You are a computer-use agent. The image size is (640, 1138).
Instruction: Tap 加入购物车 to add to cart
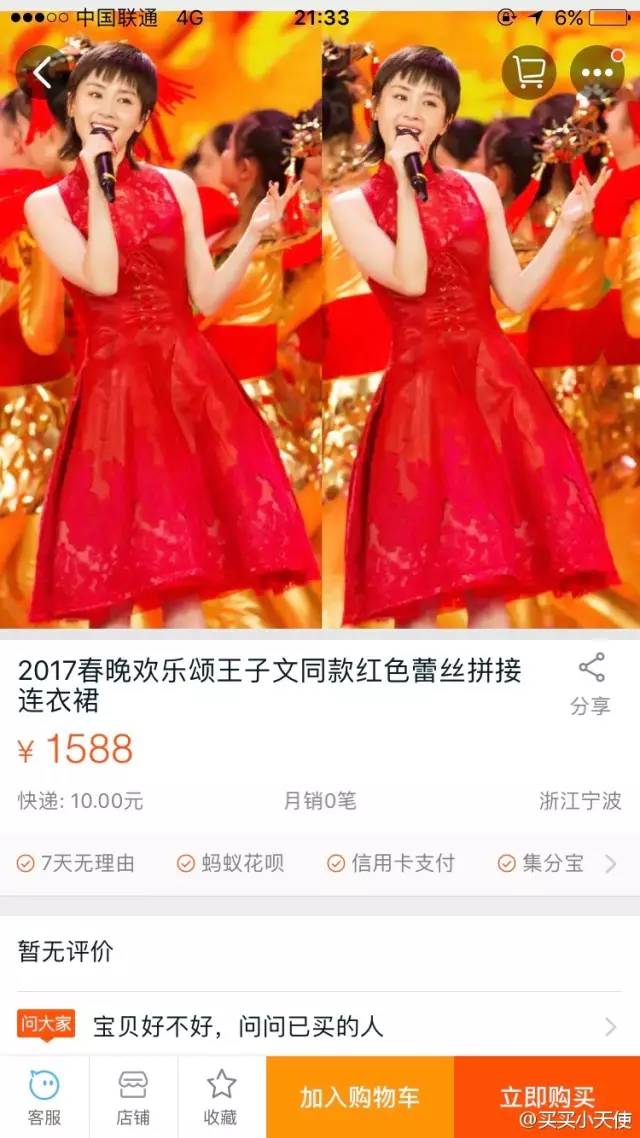360,1097
